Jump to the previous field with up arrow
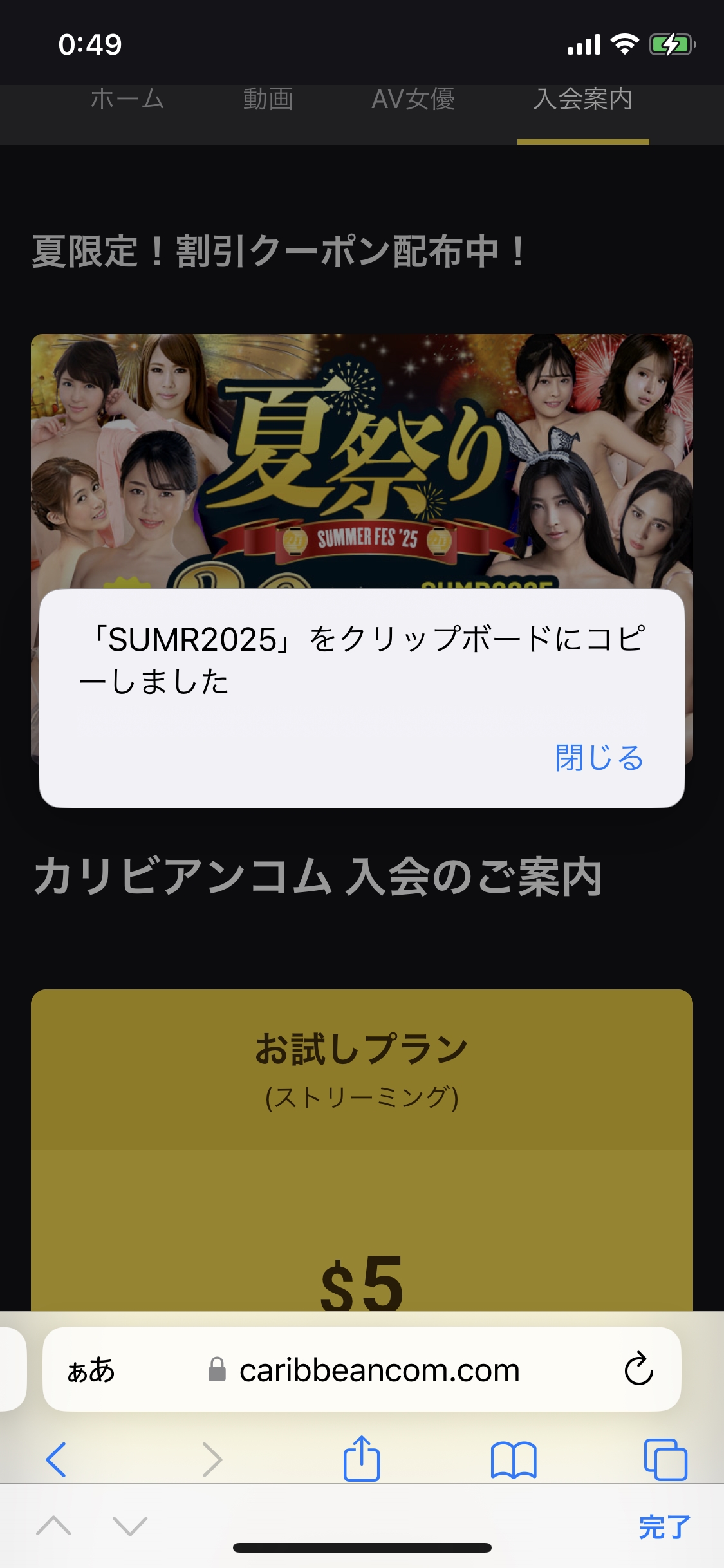This screenshot has height=1568, width=724. tap(54, 1526)
